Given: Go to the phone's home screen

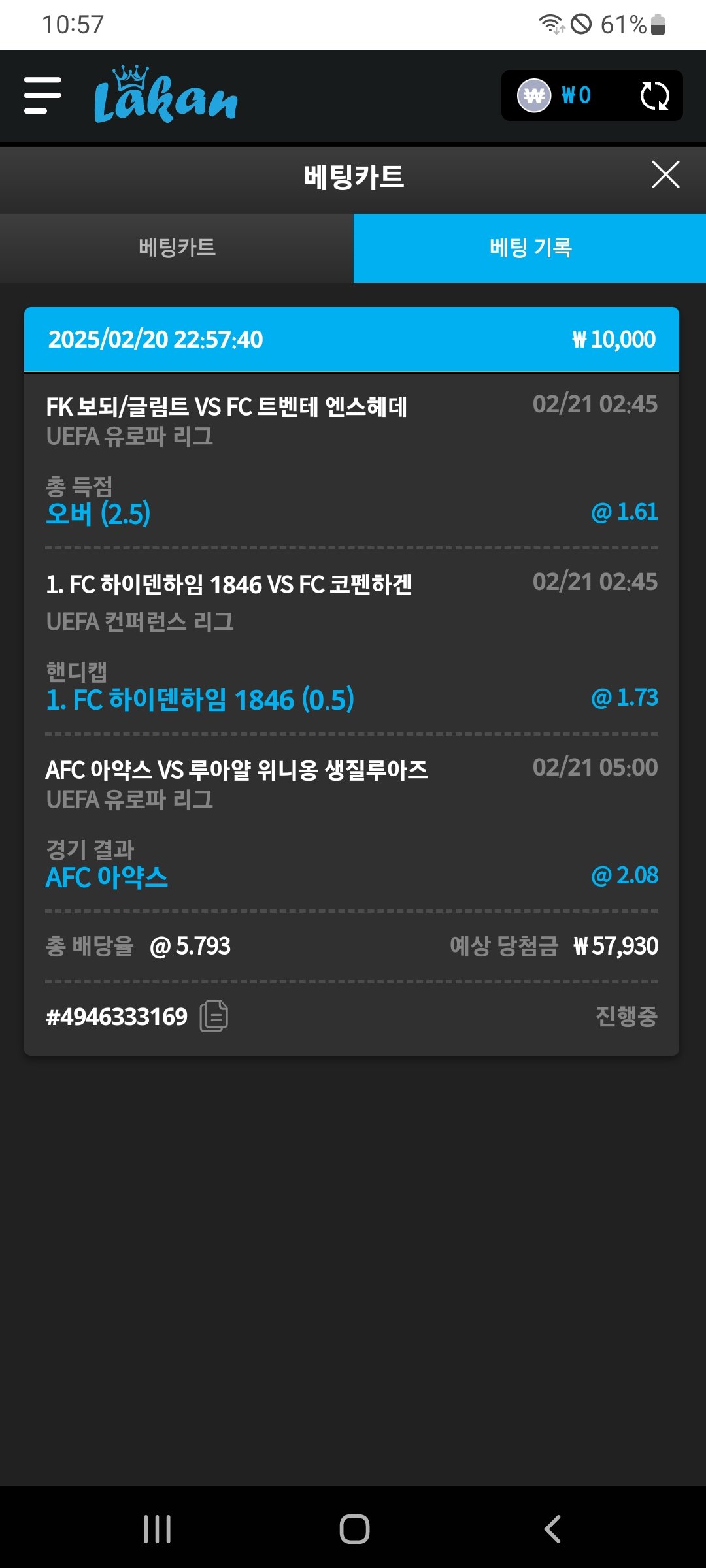Looking at the screenshot, I should pos(354,1529).
